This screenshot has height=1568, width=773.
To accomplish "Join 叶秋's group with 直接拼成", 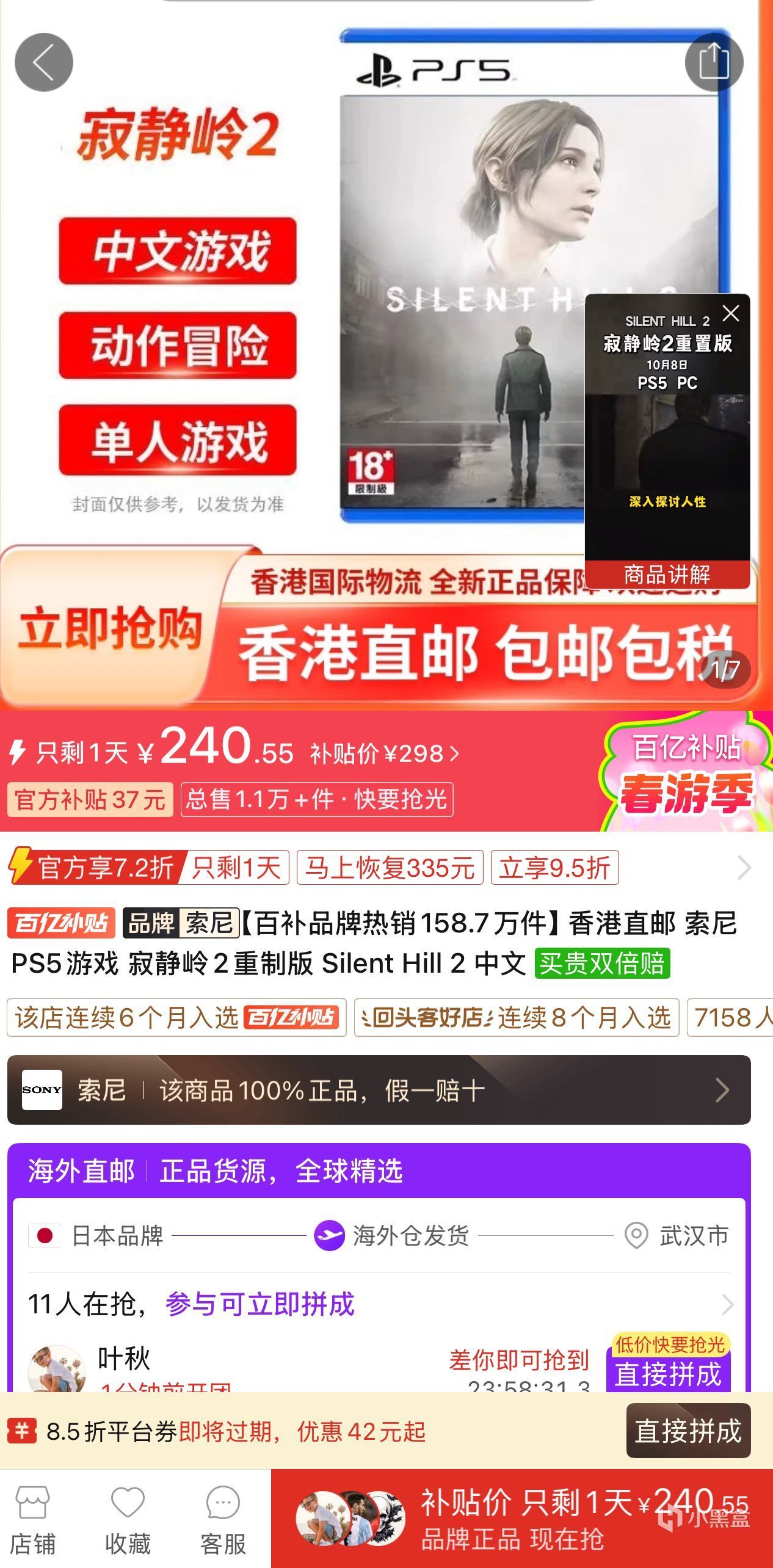I will click(668, 1374).
